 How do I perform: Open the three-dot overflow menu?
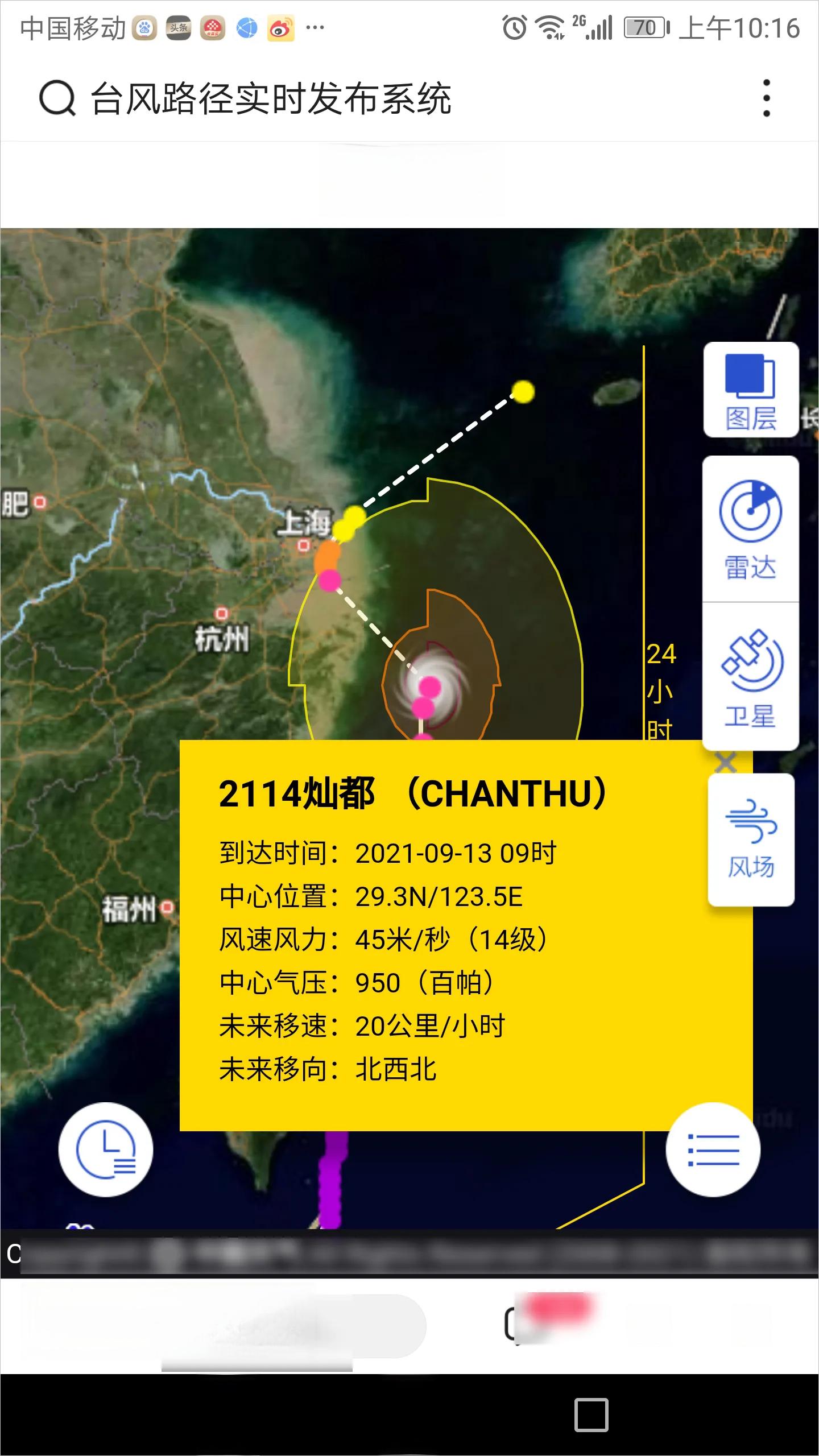point(766,98)
